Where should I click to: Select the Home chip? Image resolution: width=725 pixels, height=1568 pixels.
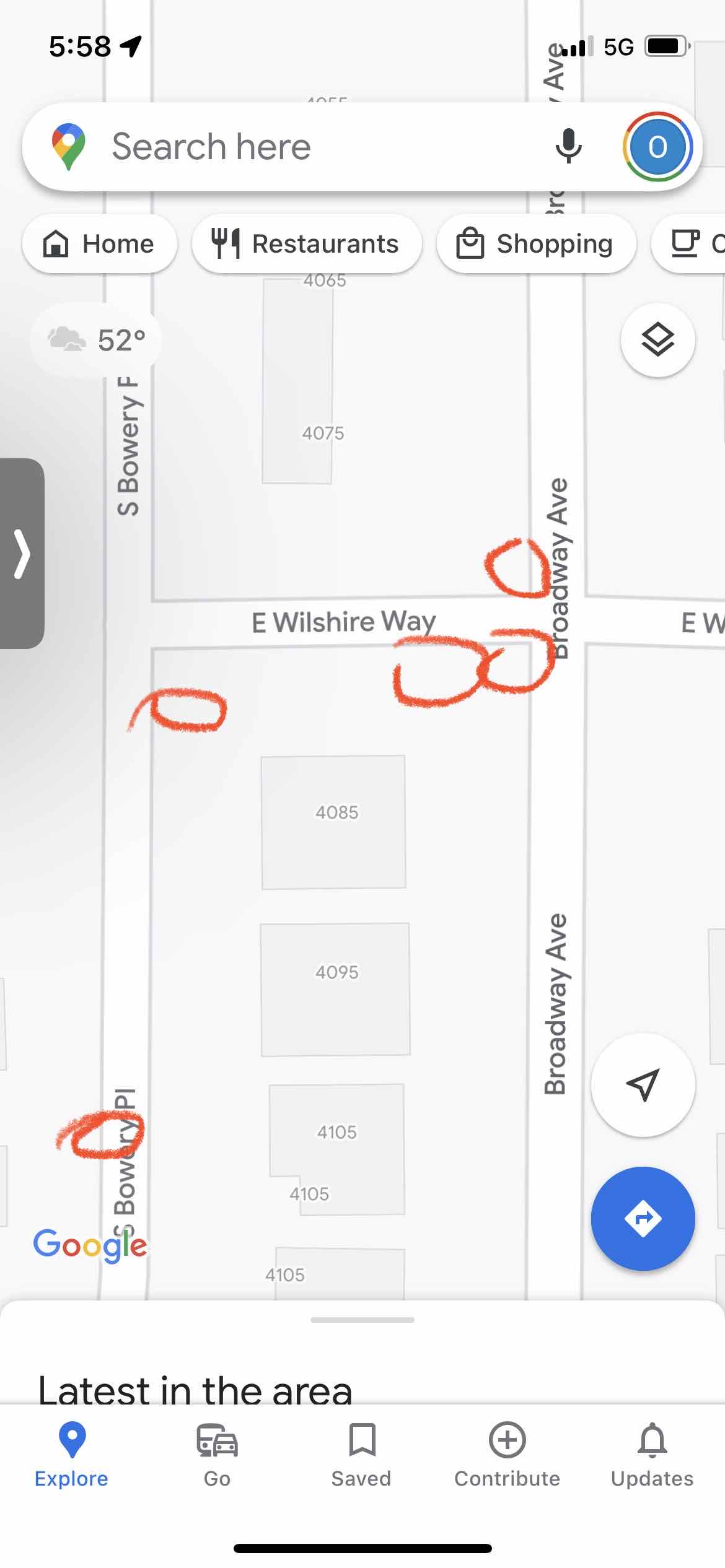100,243
